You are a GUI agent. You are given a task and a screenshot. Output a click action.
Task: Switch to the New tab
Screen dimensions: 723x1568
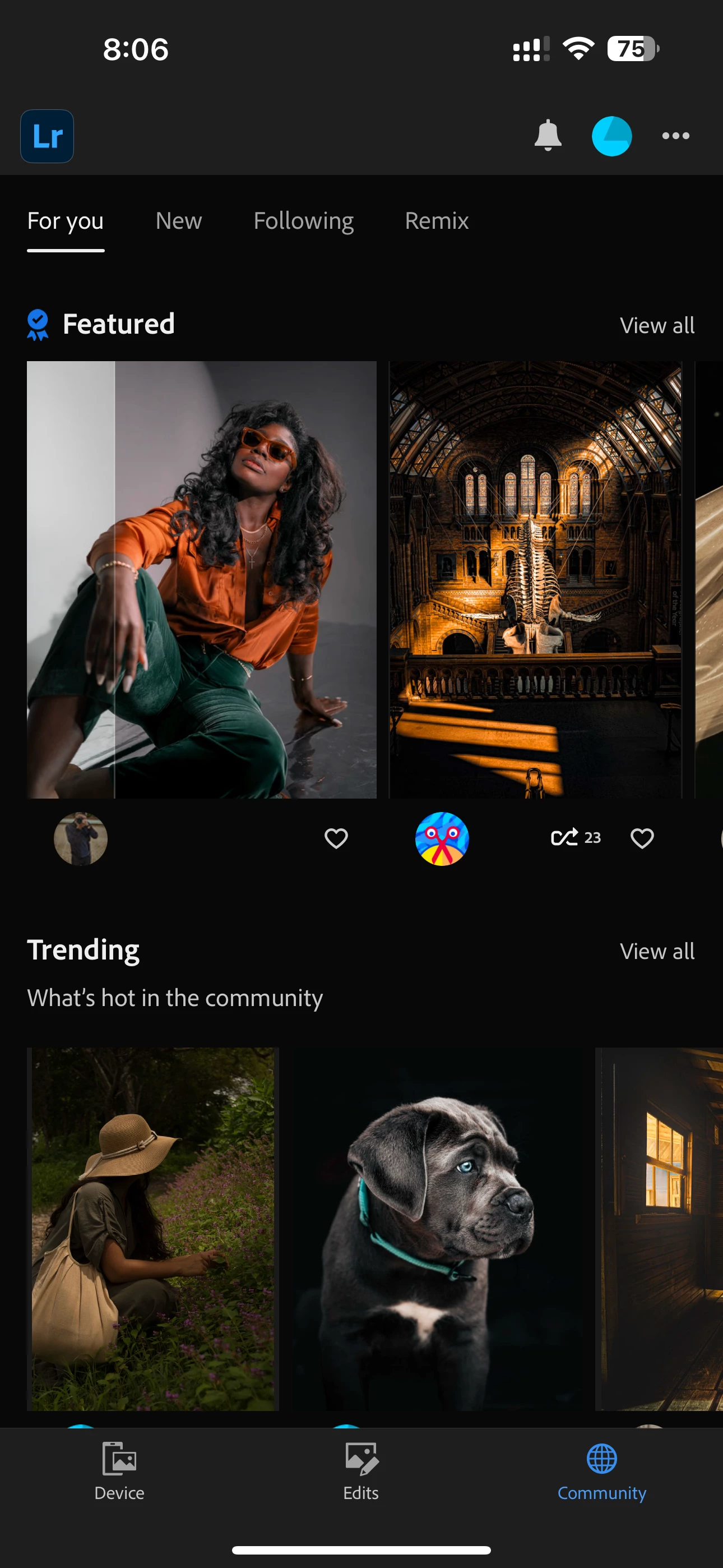pos(178,221)
